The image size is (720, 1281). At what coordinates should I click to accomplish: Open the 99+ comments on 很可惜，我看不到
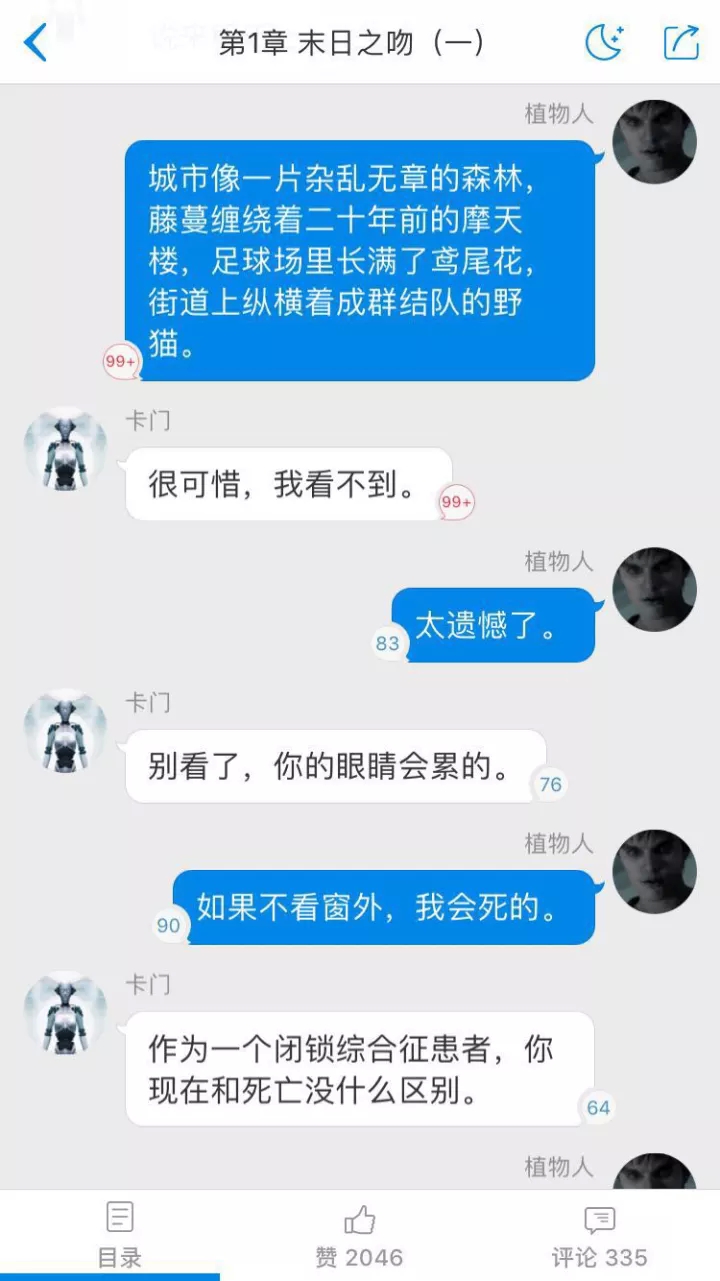coord(457,502)
